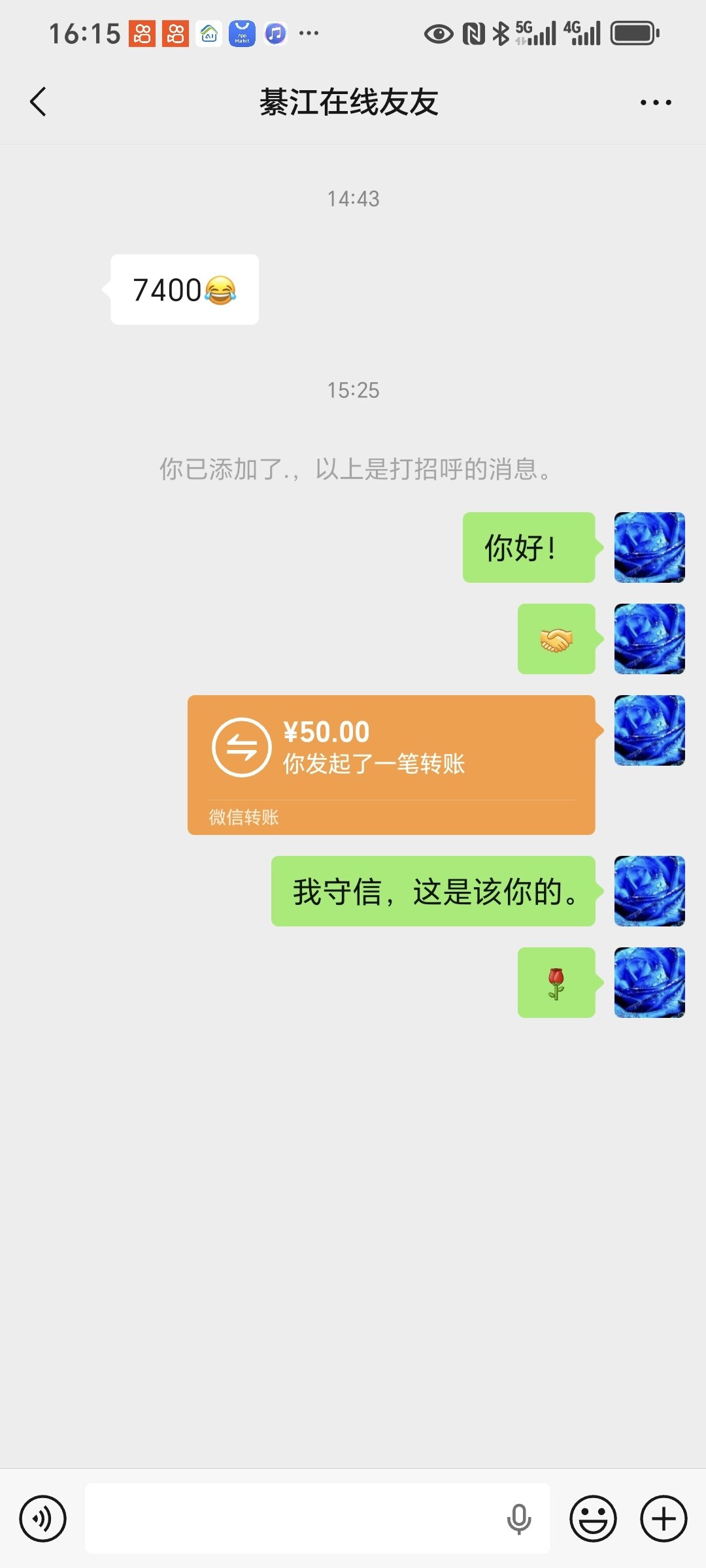Tap the blue rose avatar beside 你好!
706x1568 pixels.
(x=649, y=547)
